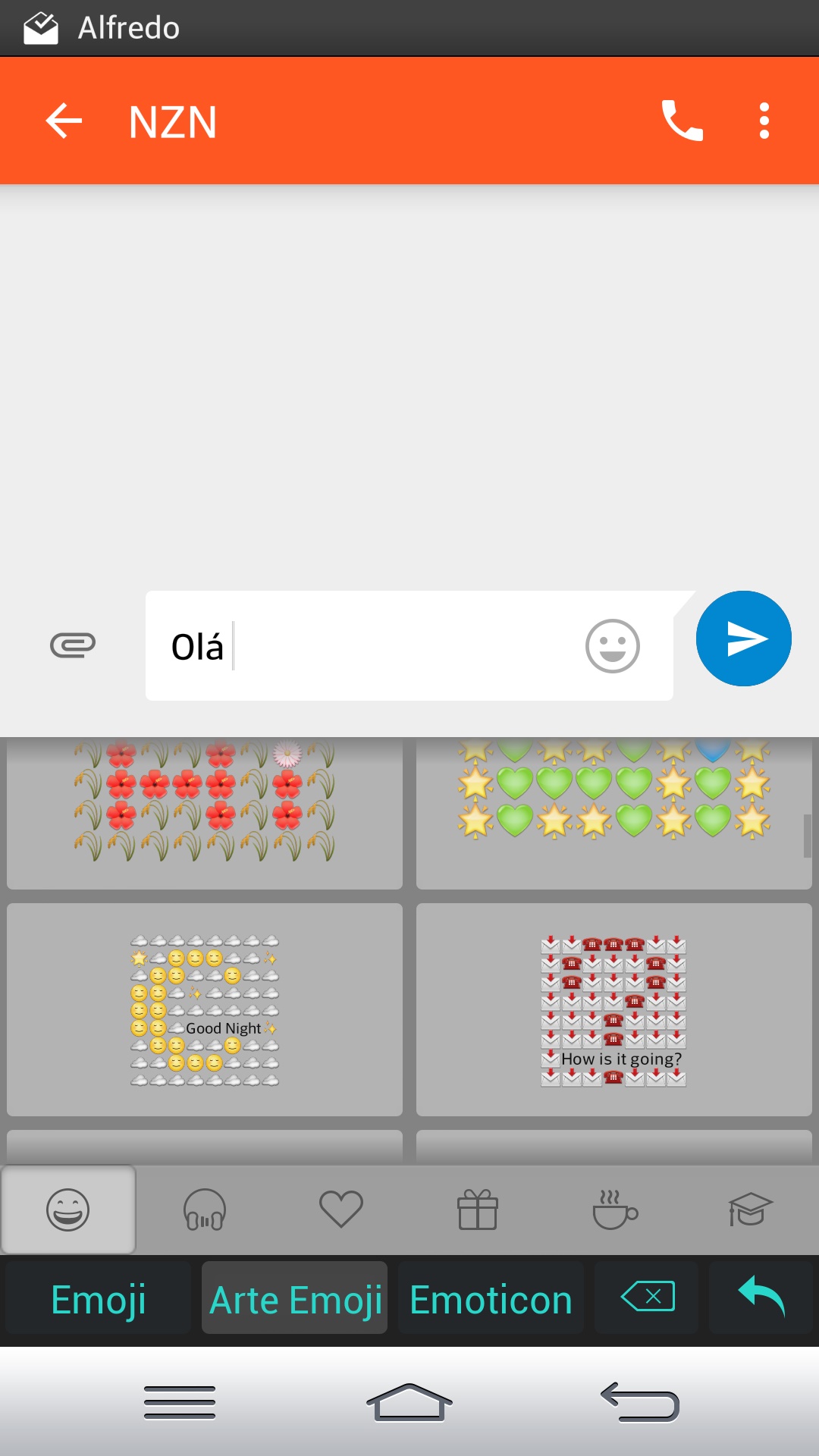Send the message
The height and width of the screenshot is (1456, 819).
pos(743,639)
